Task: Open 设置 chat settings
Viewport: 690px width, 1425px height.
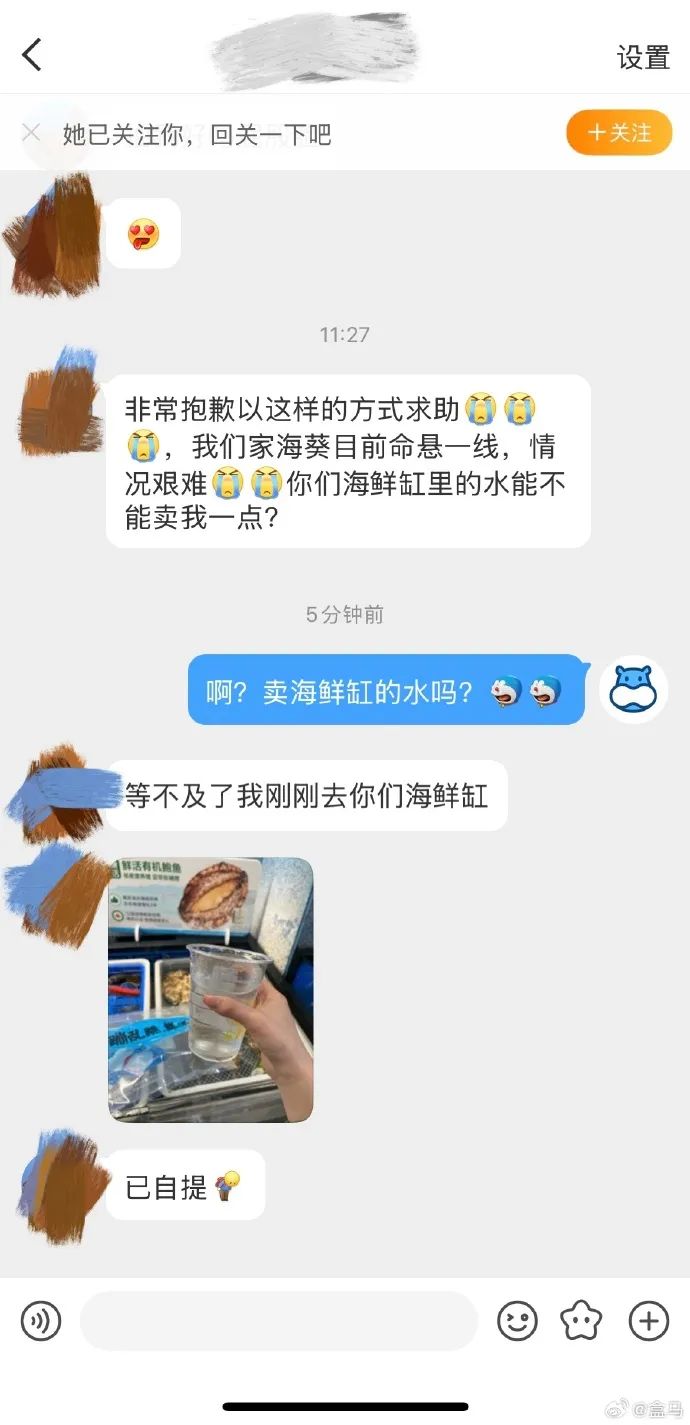Action: (x=642, y=57)
